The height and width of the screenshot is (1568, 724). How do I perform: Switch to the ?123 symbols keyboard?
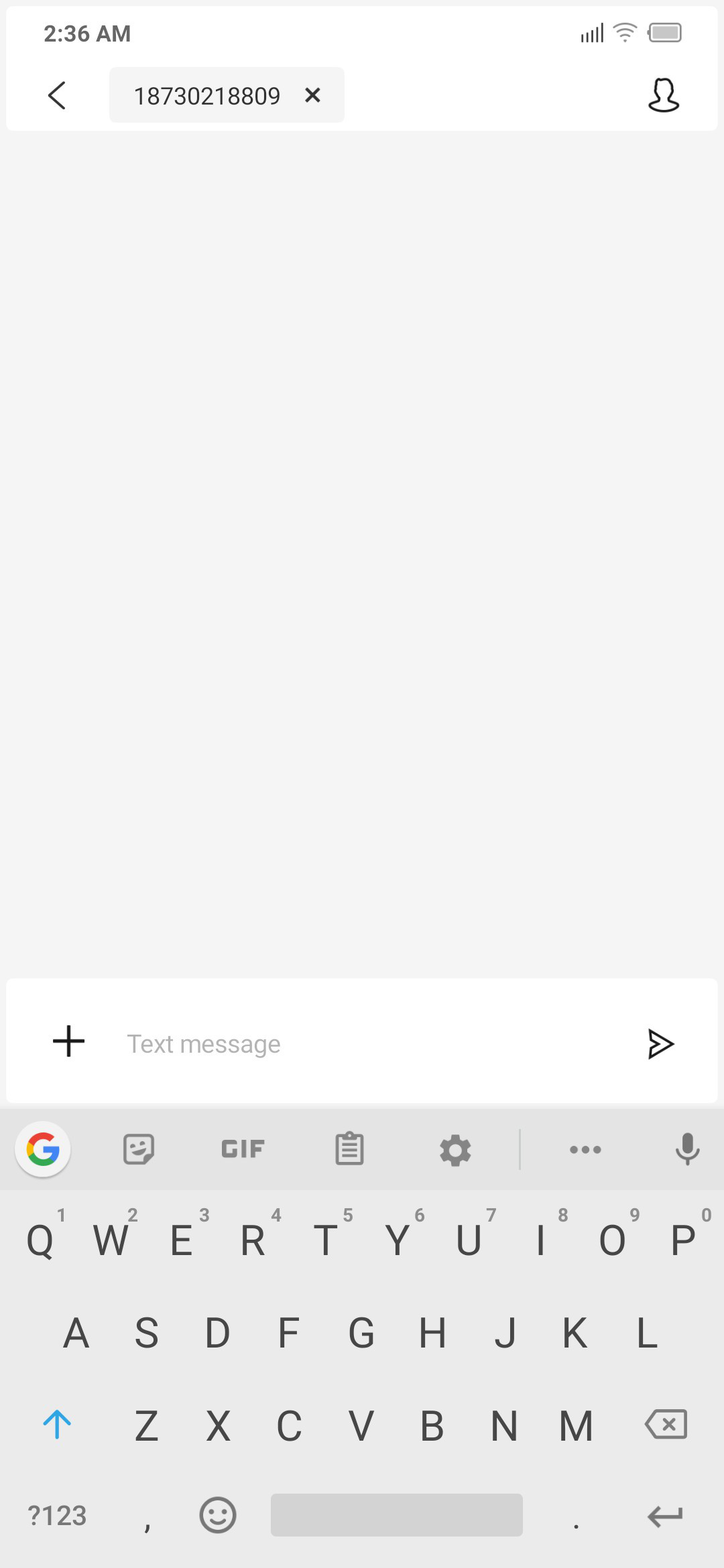tap(57, 1516)
